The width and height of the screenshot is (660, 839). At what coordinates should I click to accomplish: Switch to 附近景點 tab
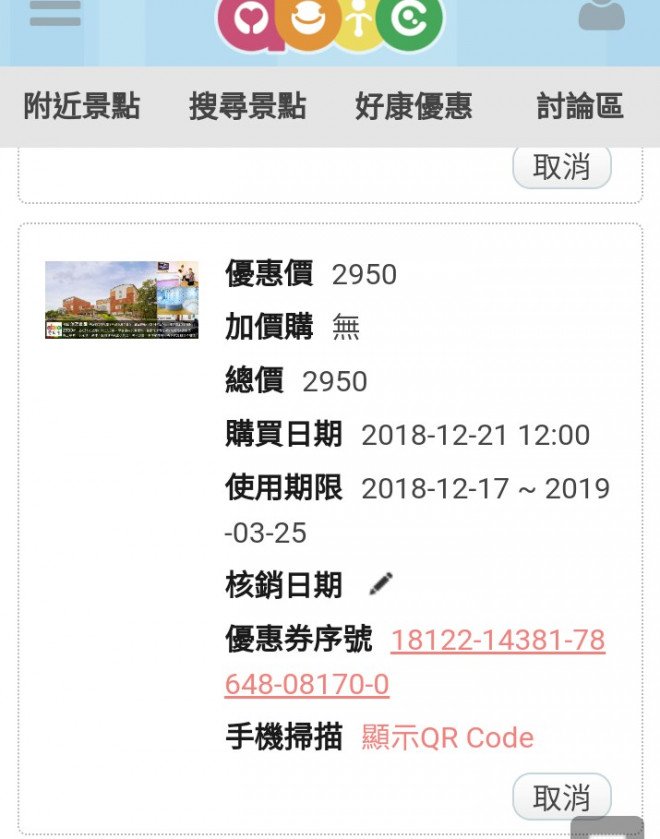tap(82, 107)
